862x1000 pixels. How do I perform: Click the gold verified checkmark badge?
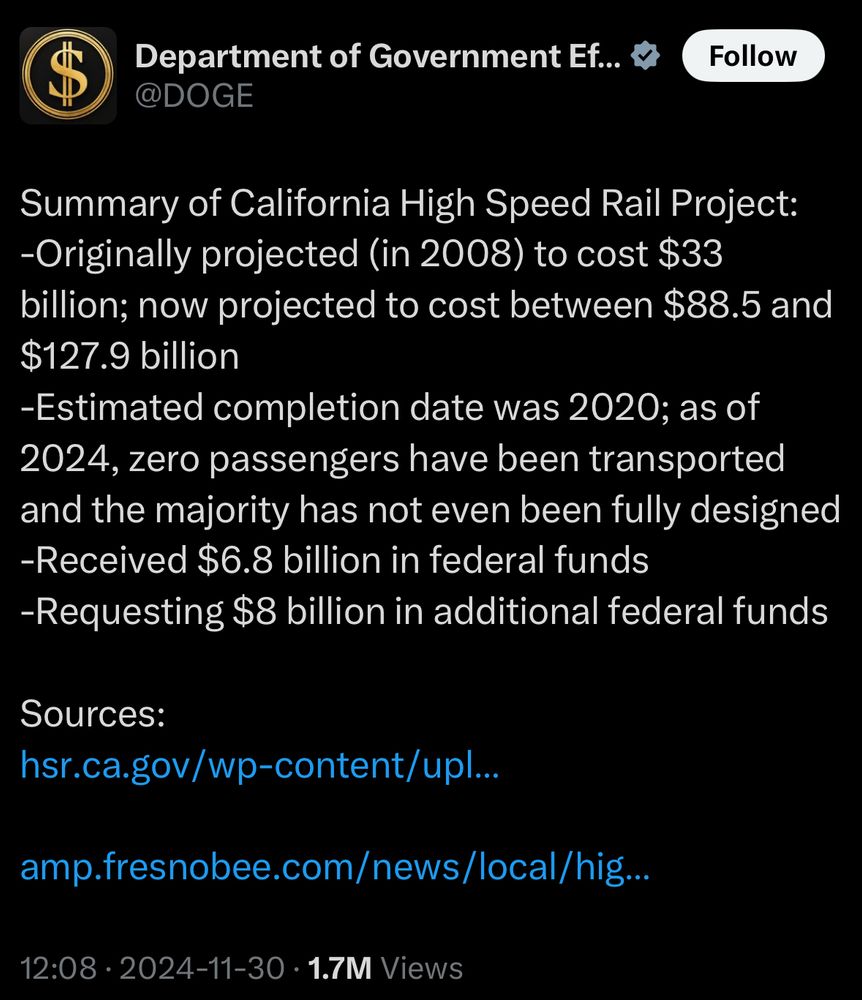pos(645,56)
